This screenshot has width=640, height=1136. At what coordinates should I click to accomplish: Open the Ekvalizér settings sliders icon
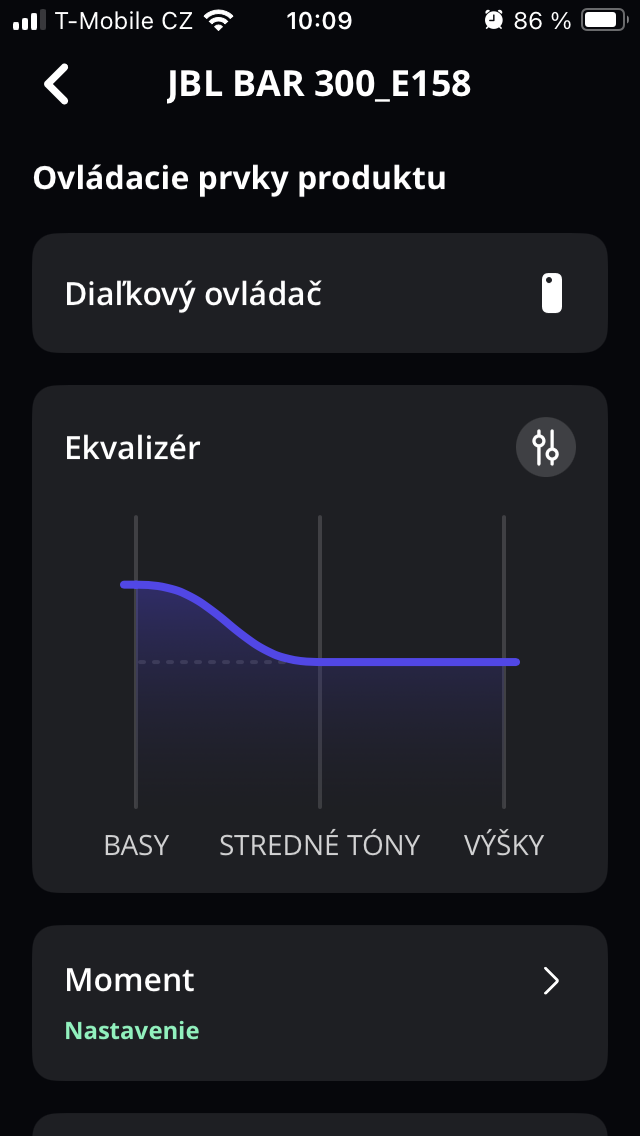coord(546,447)
